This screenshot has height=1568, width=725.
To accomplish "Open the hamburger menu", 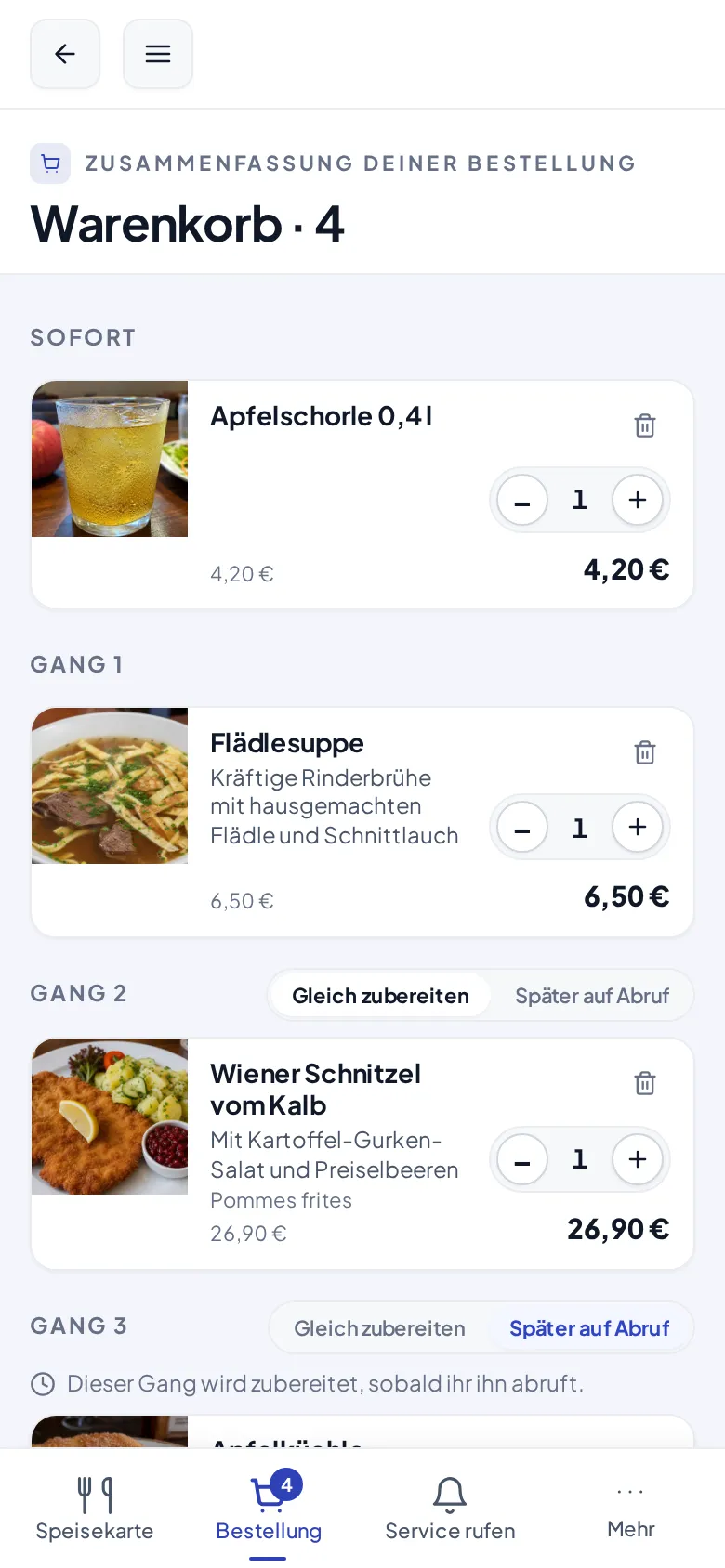I will (158, 54).
